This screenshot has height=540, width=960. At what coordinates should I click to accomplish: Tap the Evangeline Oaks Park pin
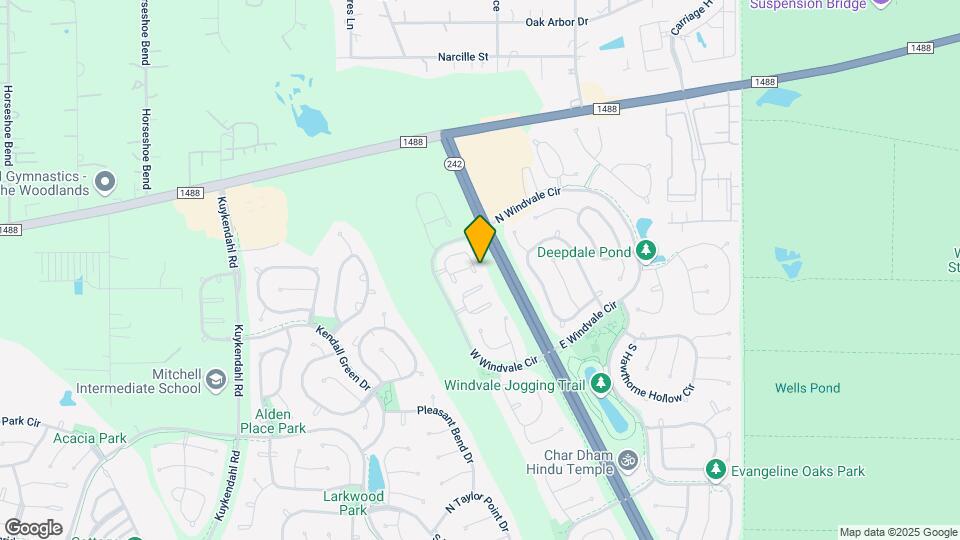pos(715,469)
